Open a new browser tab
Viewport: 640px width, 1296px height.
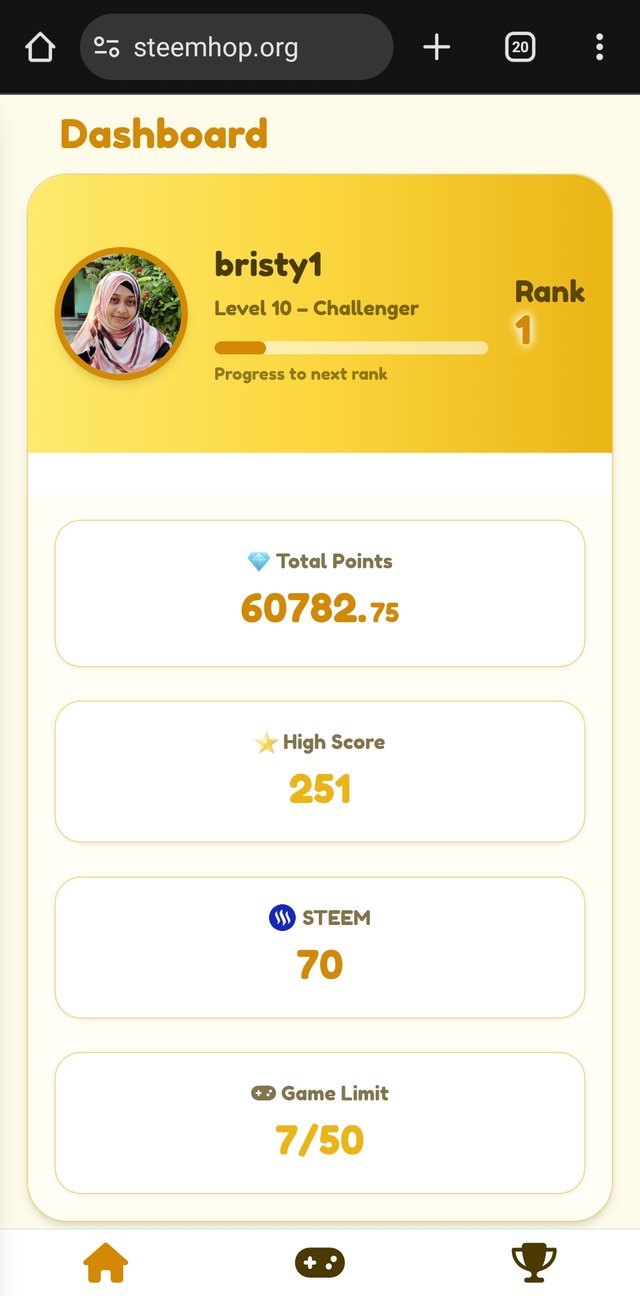[x=437, y=47]
